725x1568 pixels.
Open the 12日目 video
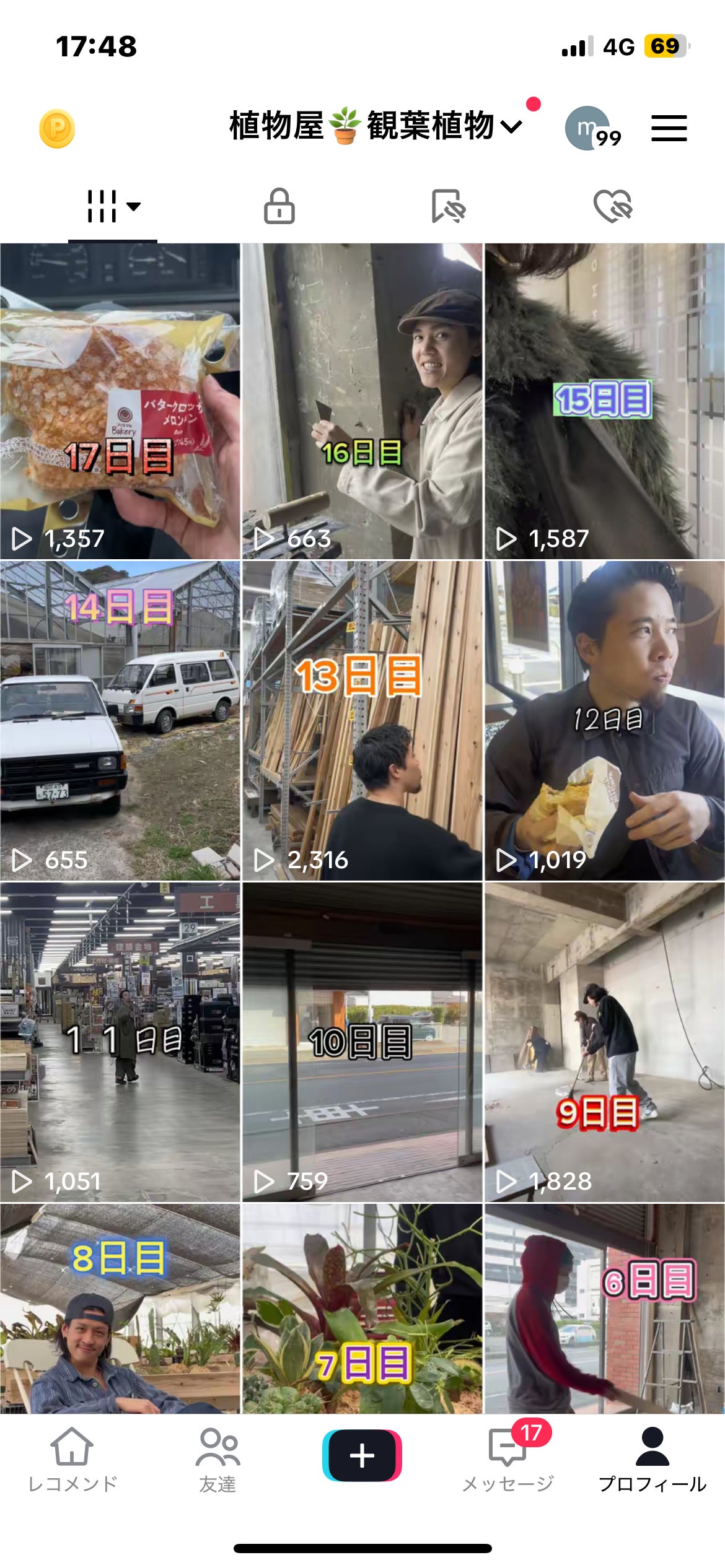pos(604,720)
